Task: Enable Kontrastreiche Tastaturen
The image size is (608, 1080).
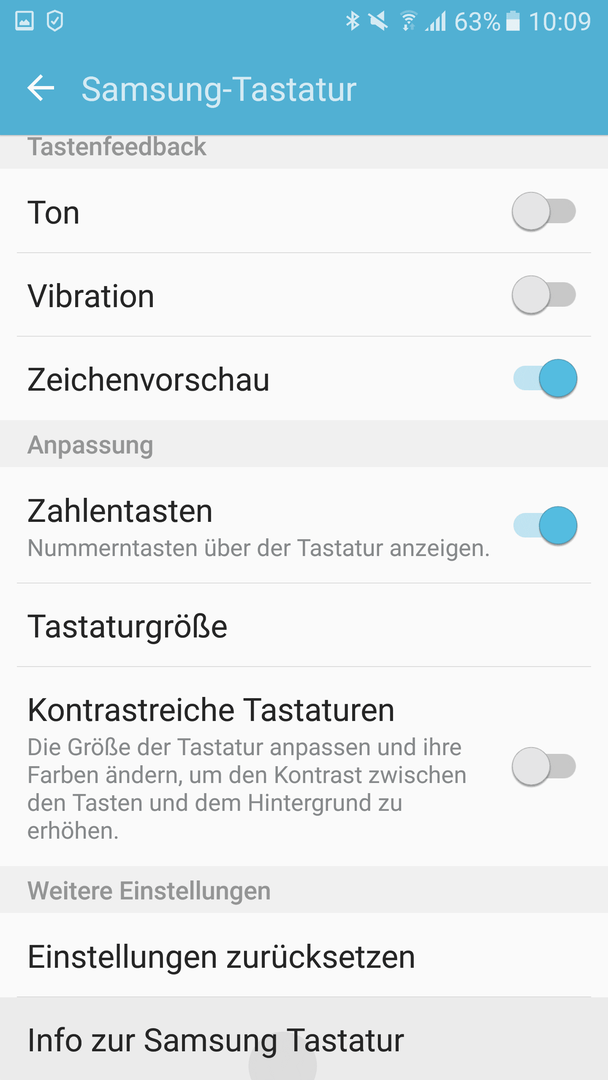Action: click(544, 767)
